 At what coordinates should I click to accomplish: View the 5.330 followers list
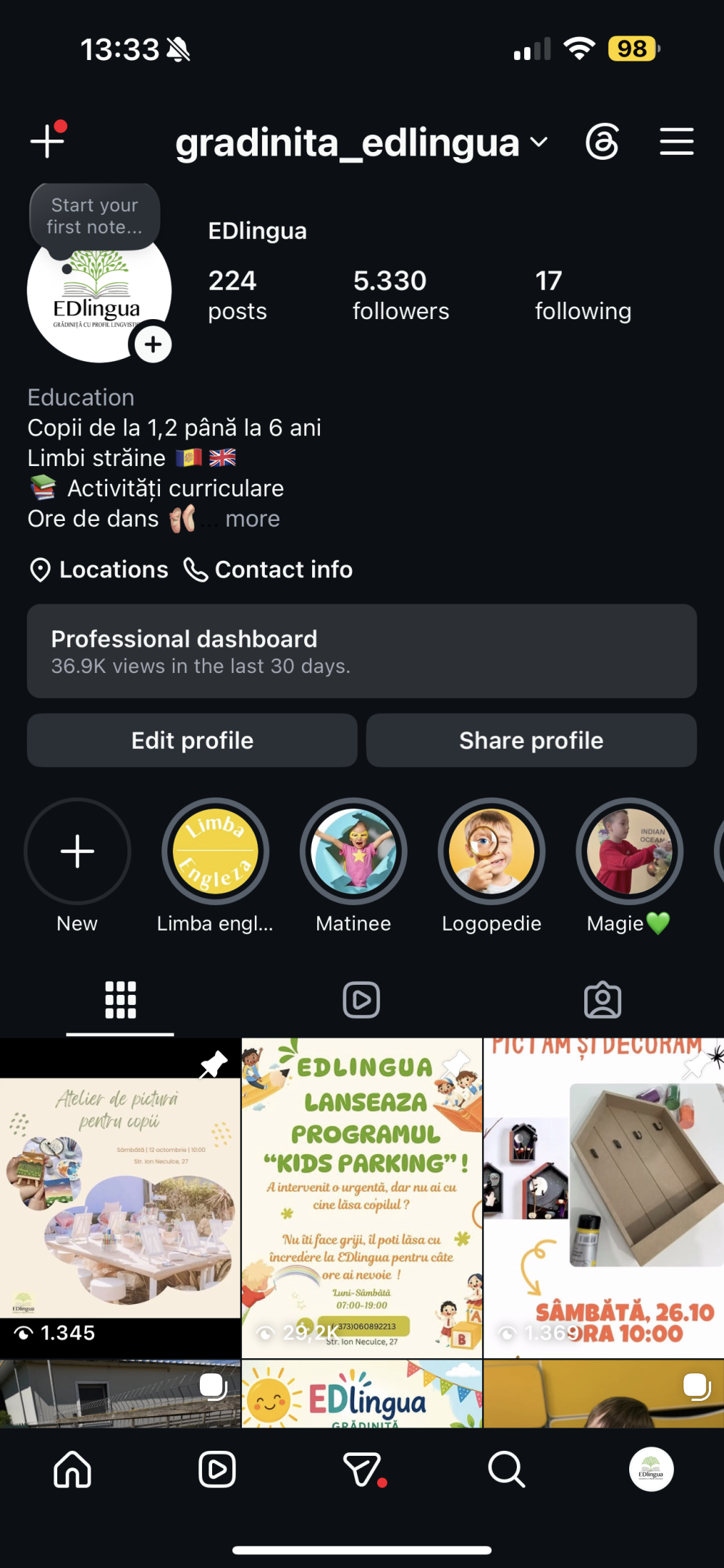[x=401, y=295]
